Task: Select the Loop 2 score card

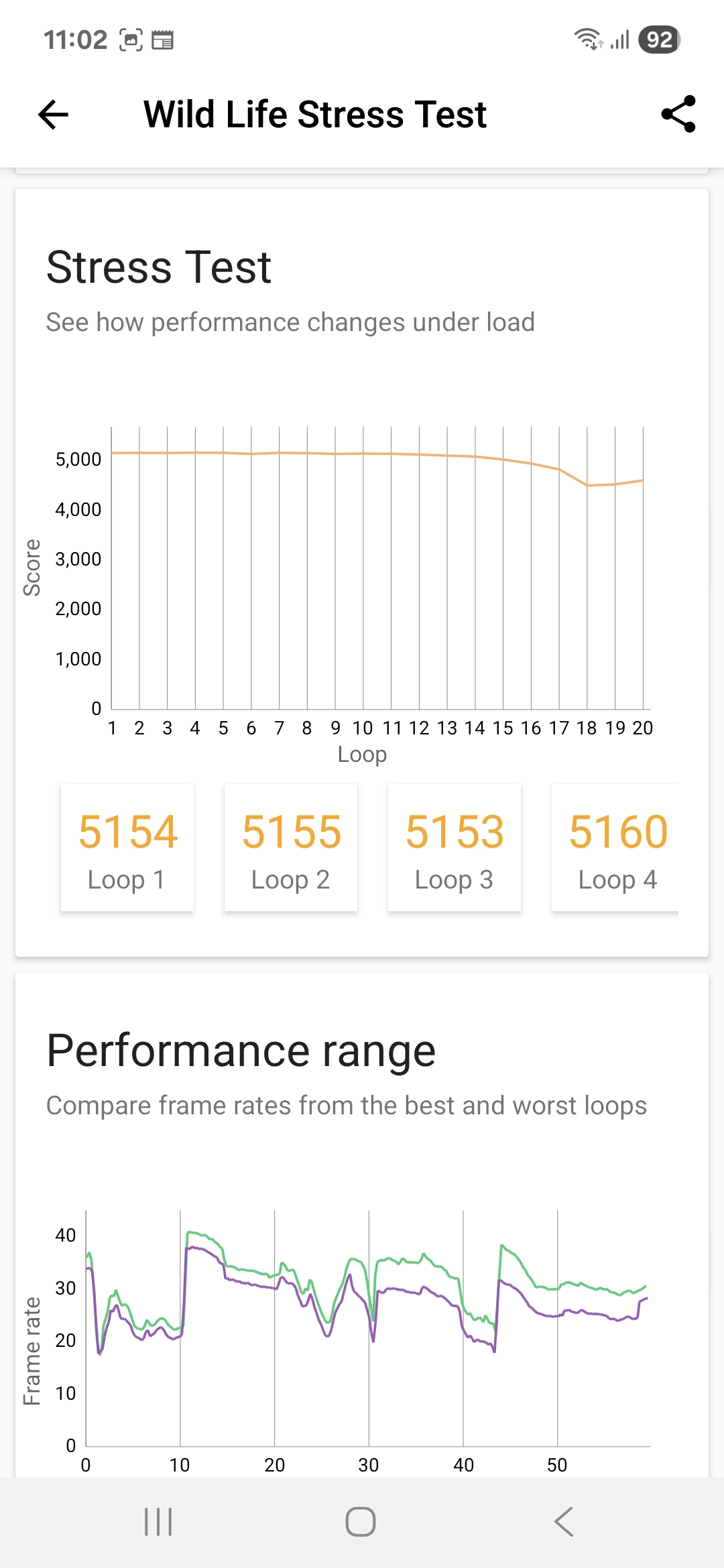Action: pyautogui.click(x=291, y=848)
